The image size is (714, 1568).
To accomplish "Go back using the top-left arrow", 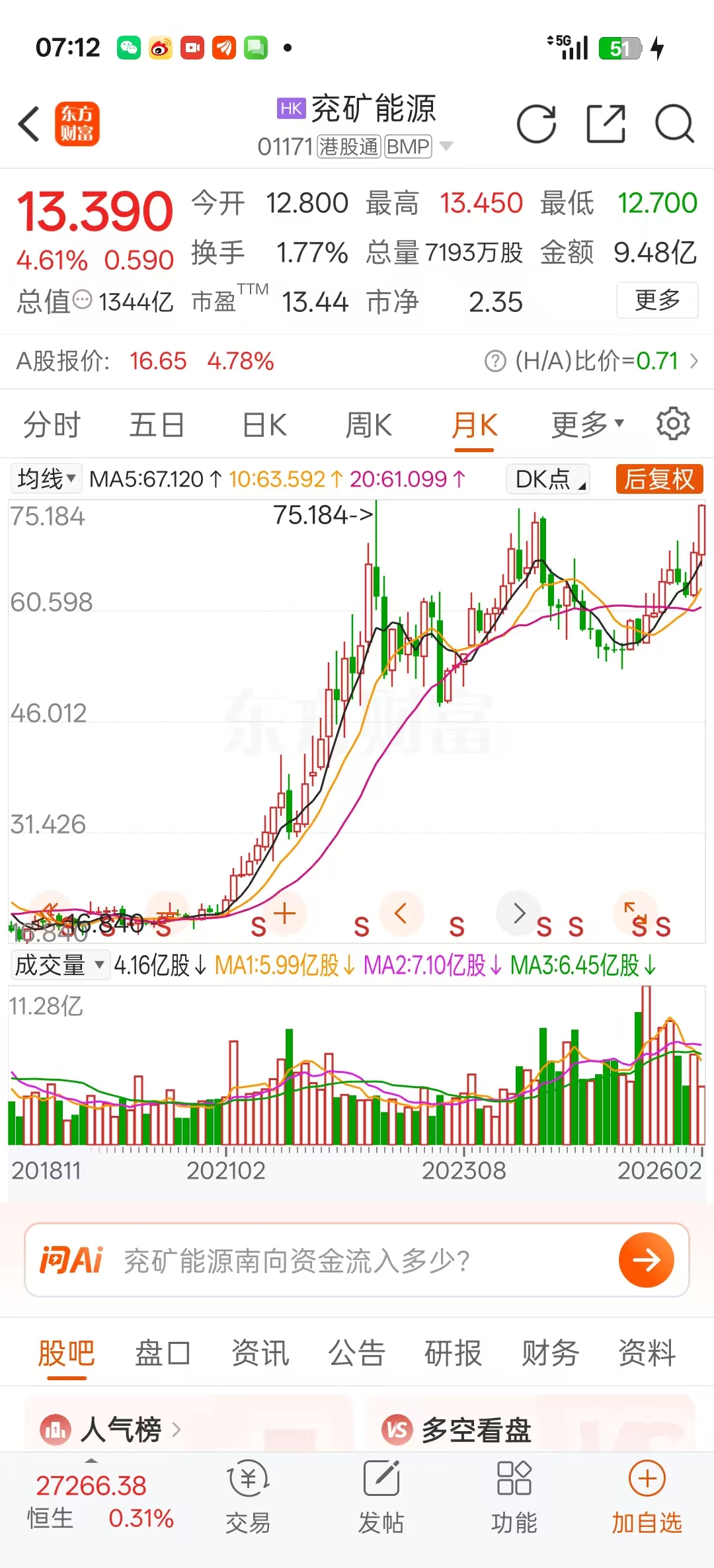I will point(30,124).
